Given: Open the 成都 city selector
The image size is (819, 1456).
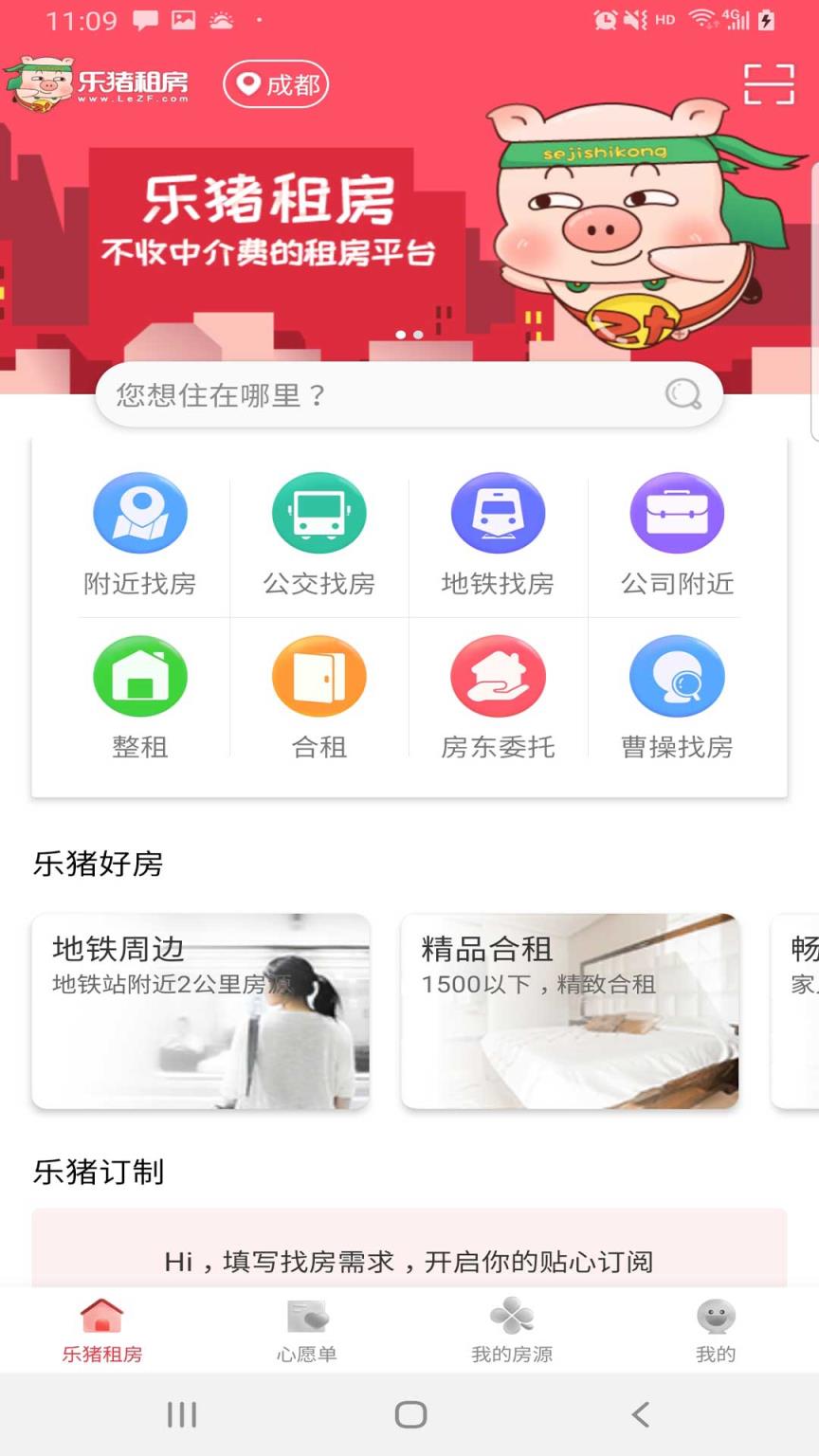Looking at the screenshot, I should (276, 84).
